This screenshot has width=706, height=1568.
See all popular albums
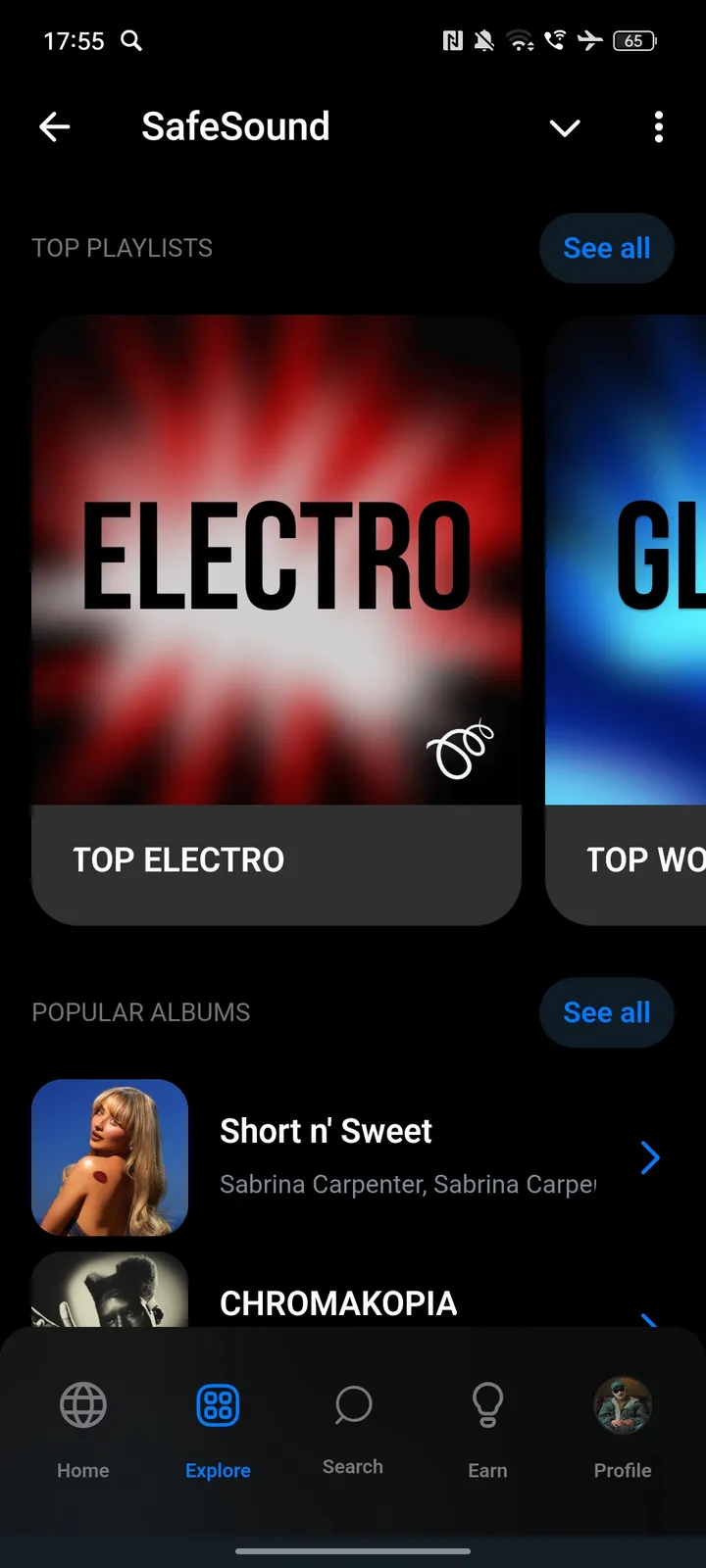pyautogui.click(x=606, y=1012)
